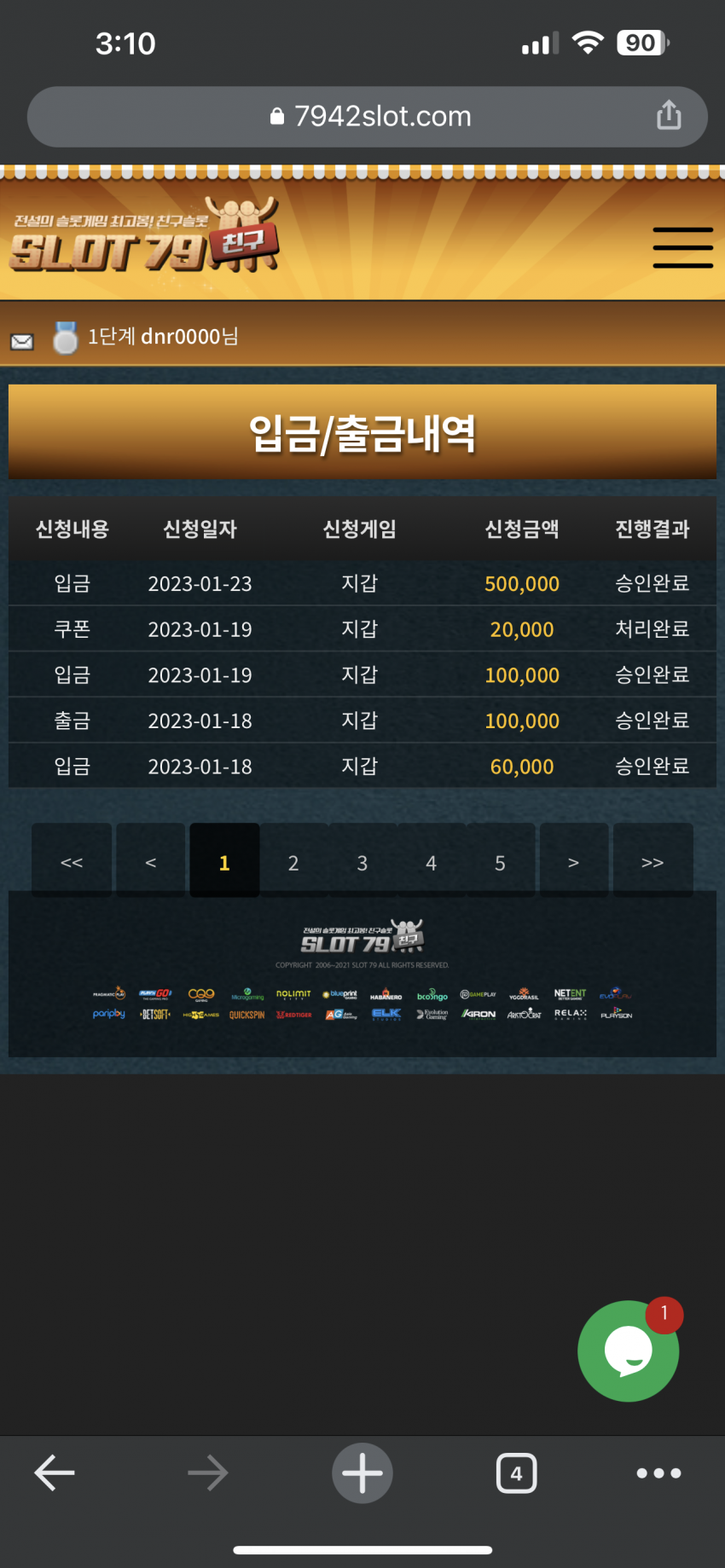Open the browser more options menu
This screenshot has height=1568, width=725.
pyautogui.click(x=658, y=1473)
